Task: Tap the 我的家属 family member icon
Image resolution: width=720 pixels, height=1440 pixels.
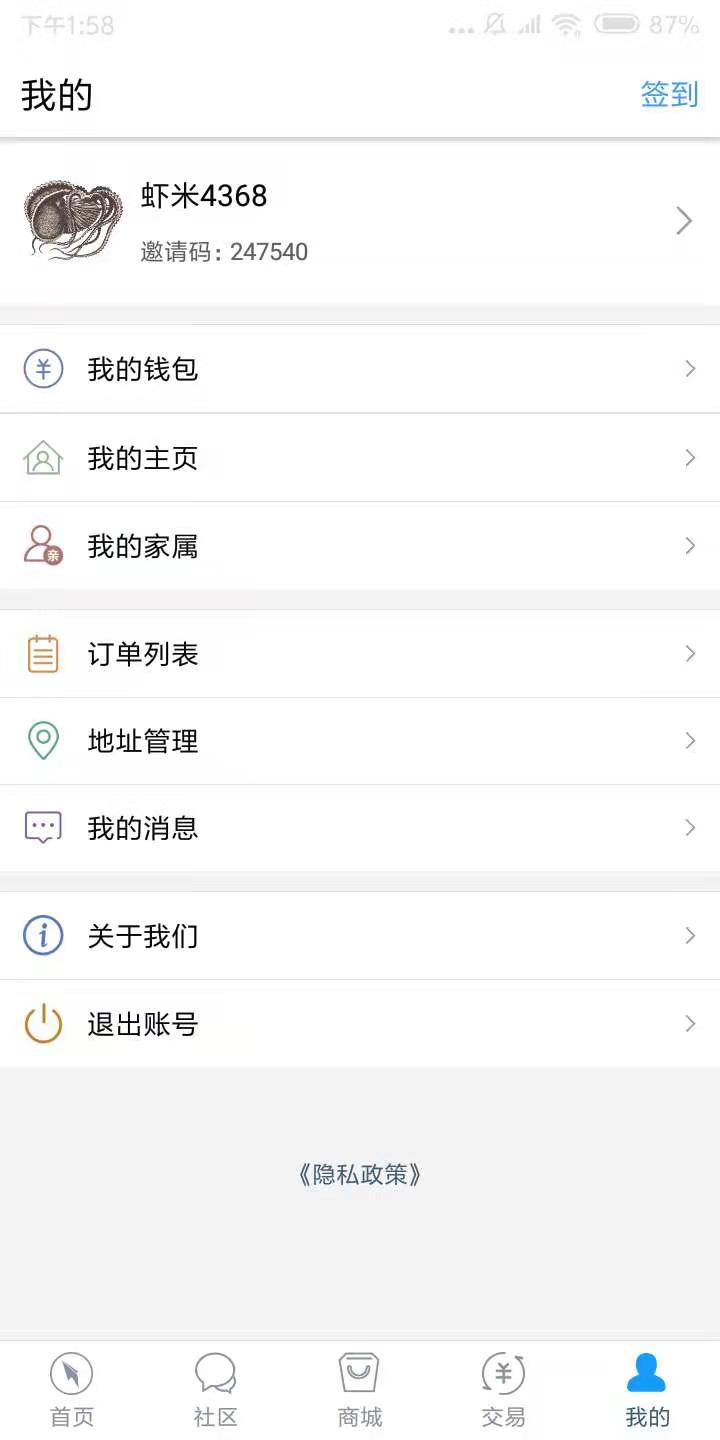Action: 42,545
